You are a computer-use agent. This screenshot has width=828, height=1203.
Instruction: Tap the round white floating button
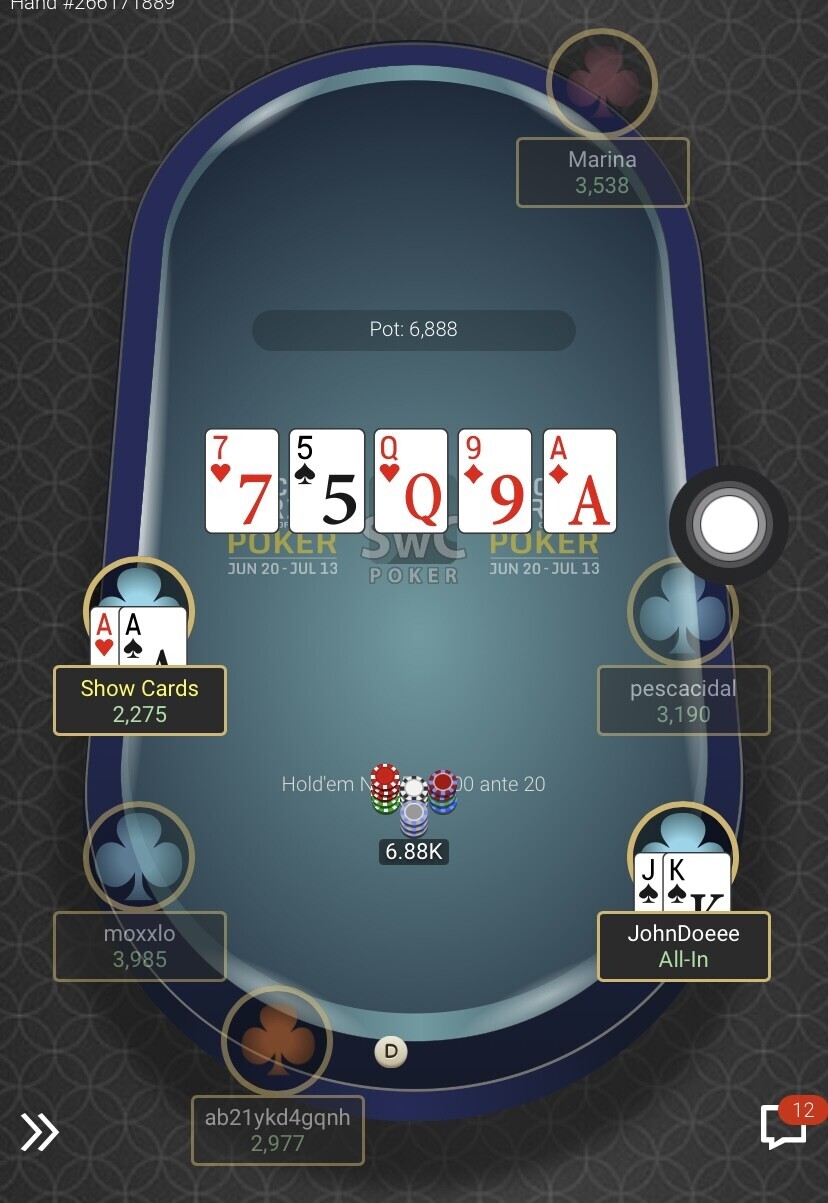[729, 525]
